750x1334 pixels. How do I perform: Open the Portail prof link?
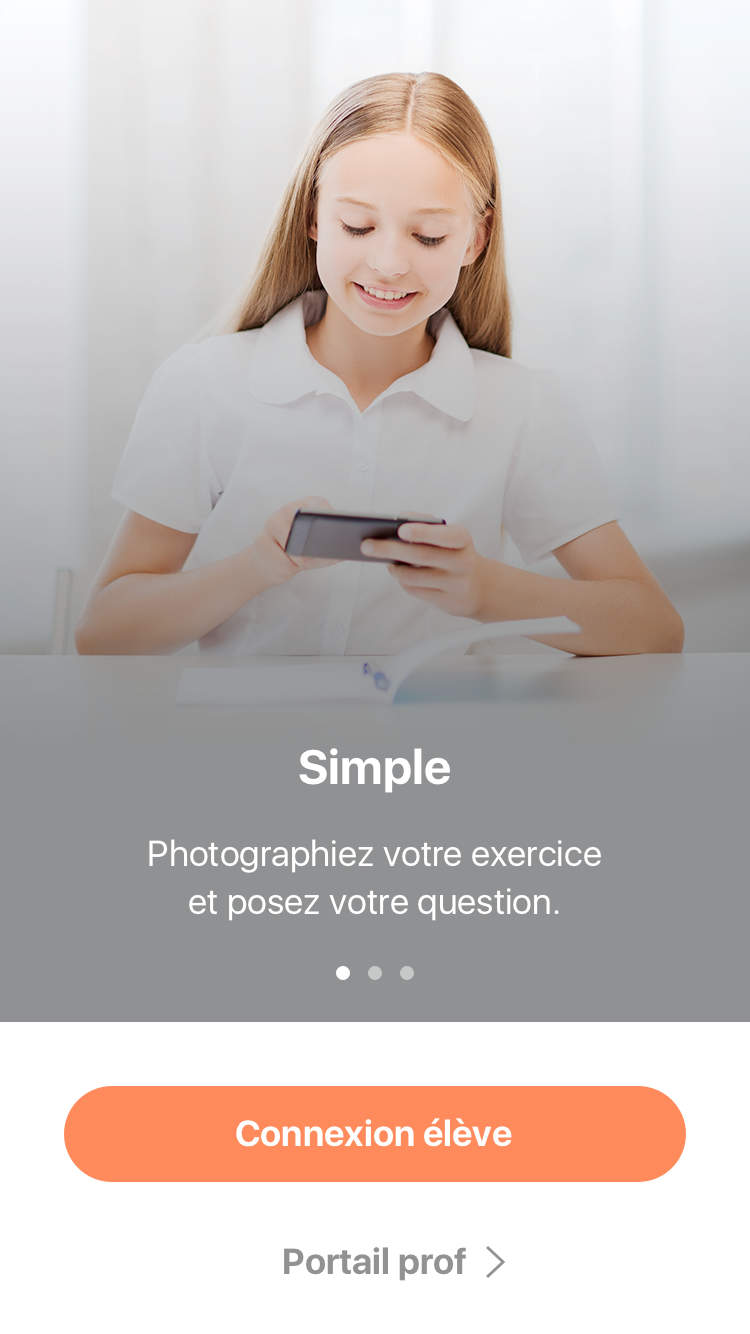tap(393, 1262)
